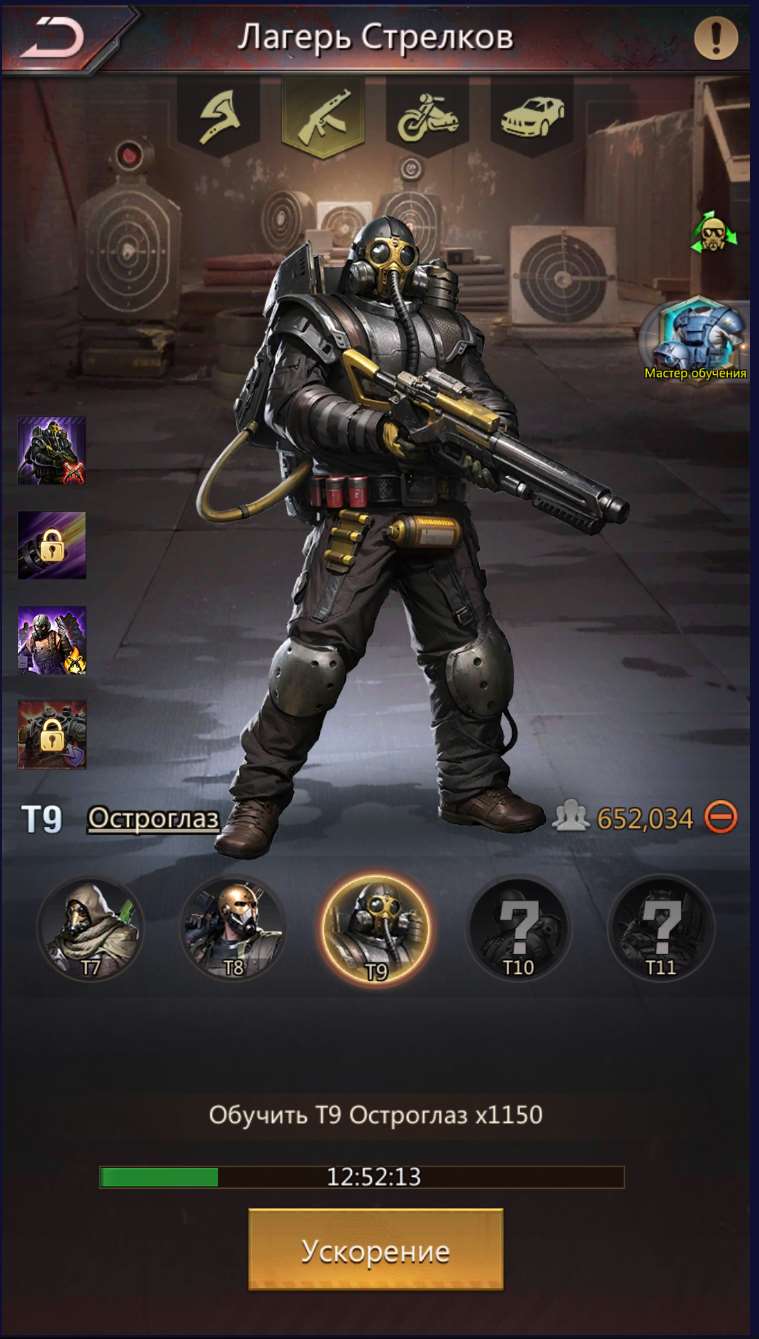Select the T8 troop tier

click(x=233, y=929)
